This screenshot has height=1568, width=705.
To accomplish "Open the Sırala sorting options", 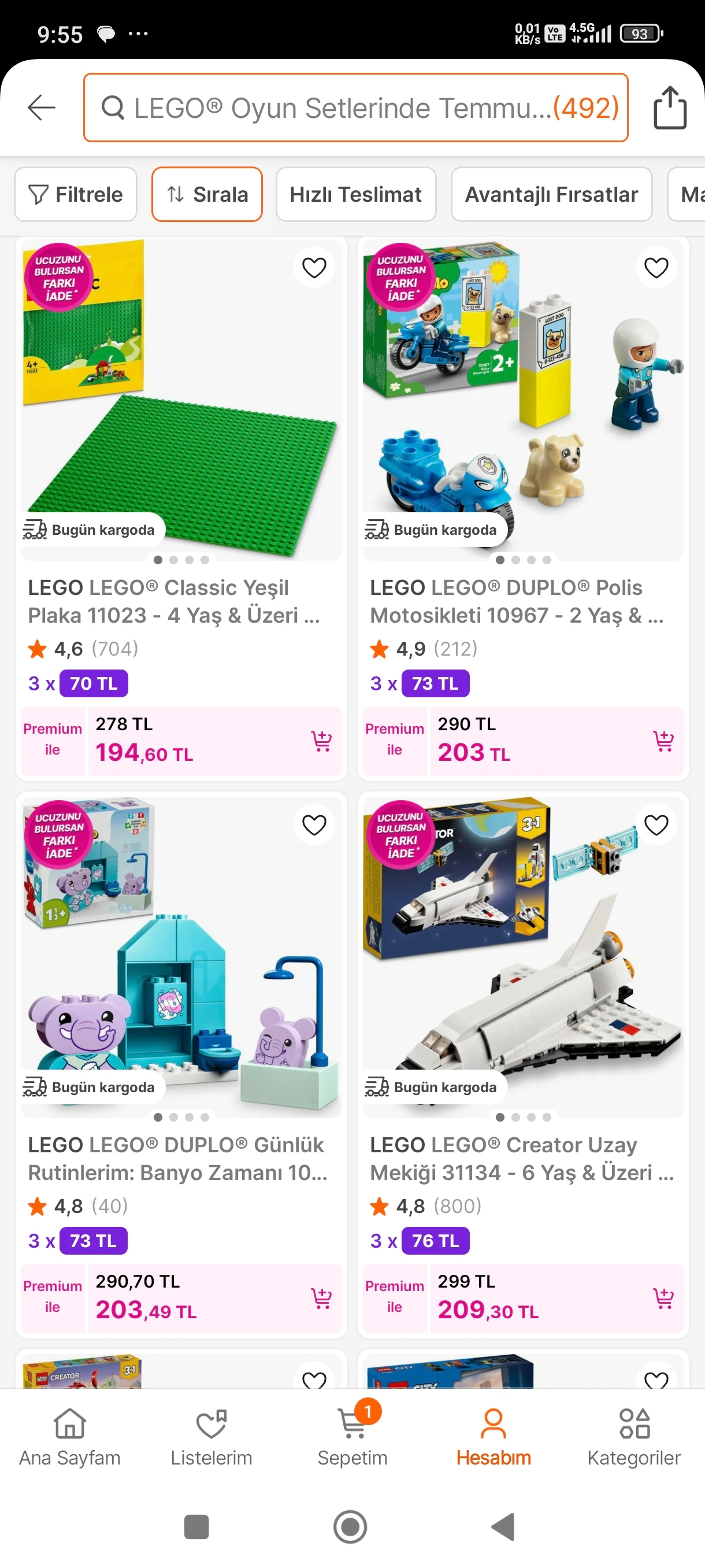I will point(207,194).
